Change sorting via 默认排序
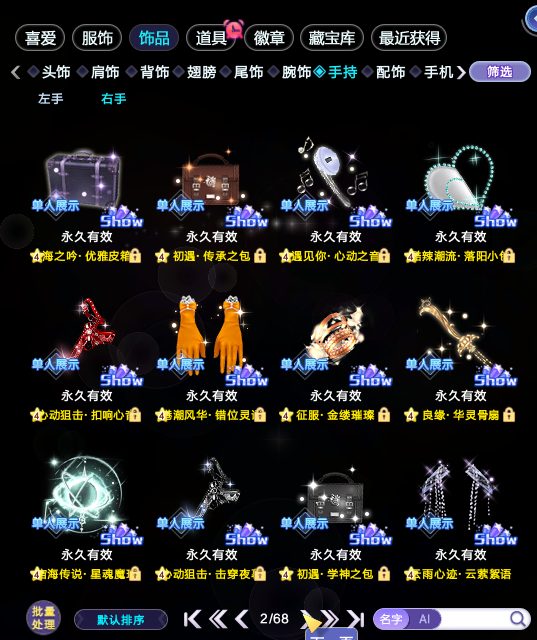The width and height of the screenshot is (537, 640). [x=121, y=620]
